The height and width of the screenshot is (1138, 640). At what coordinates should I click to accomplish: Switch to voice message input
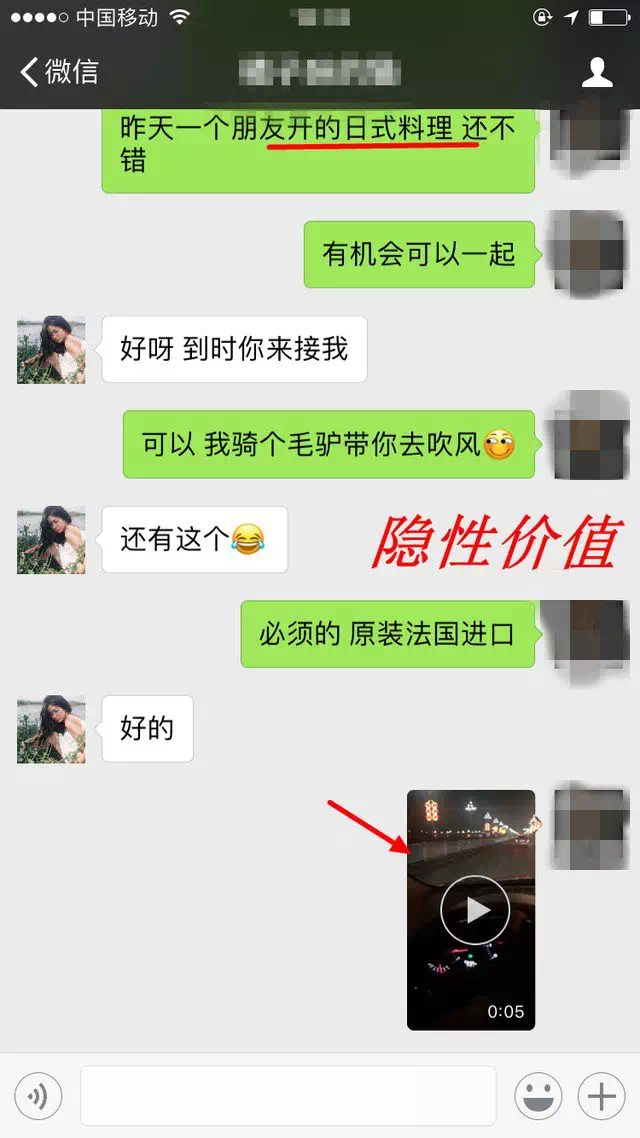point(38,1097)
